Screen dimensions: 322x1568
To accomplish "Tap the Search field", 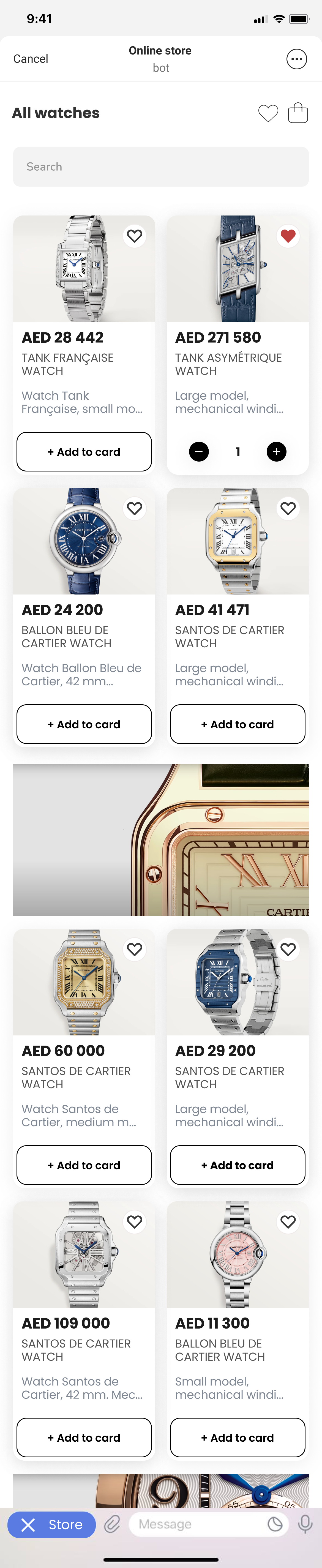I will pos(161,167).
